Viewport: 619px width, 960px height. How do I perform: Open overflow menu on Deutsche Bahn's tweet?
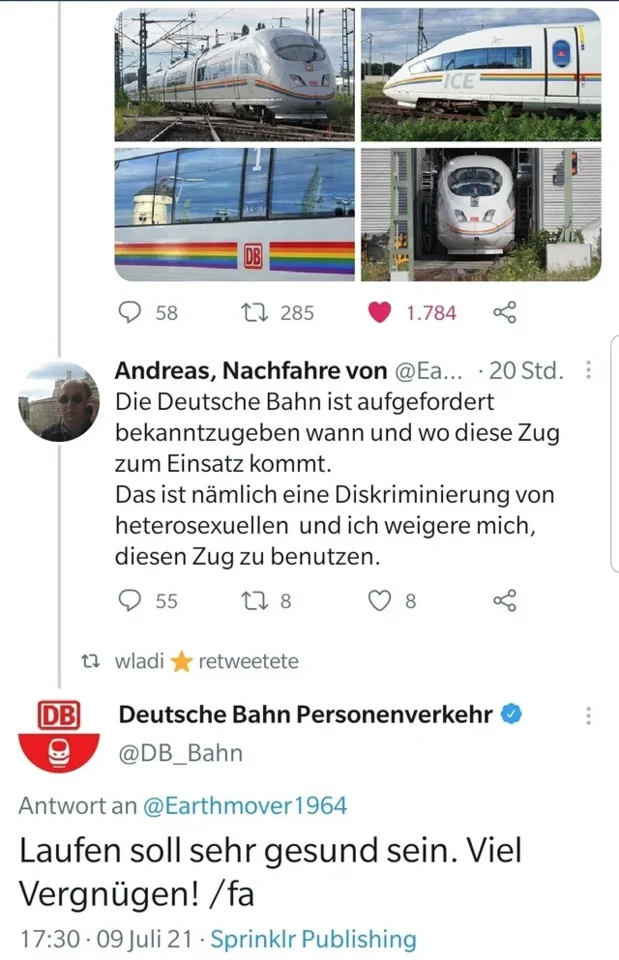(588, 716)
